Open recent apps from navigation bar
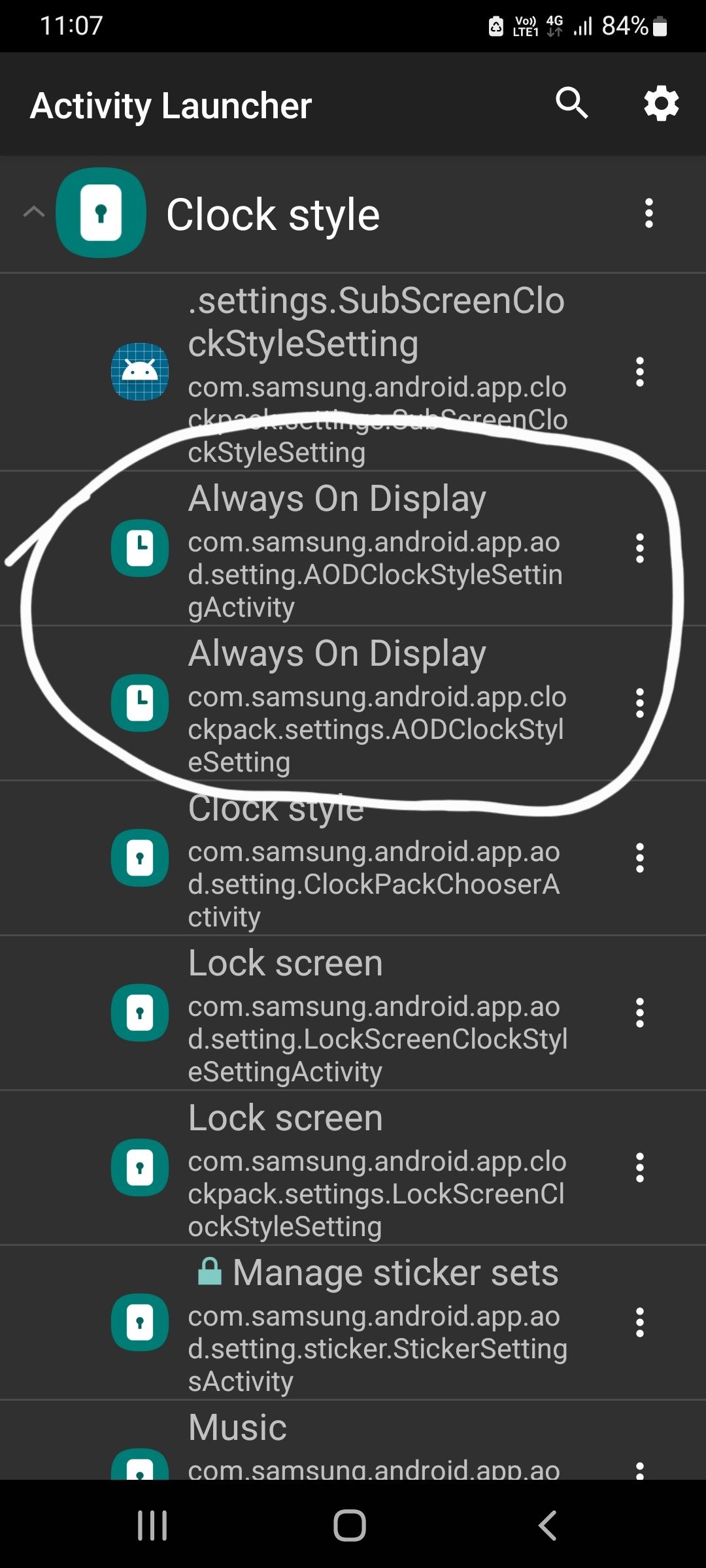Viewport: 706px width, 1568px height. (152, 1526)
